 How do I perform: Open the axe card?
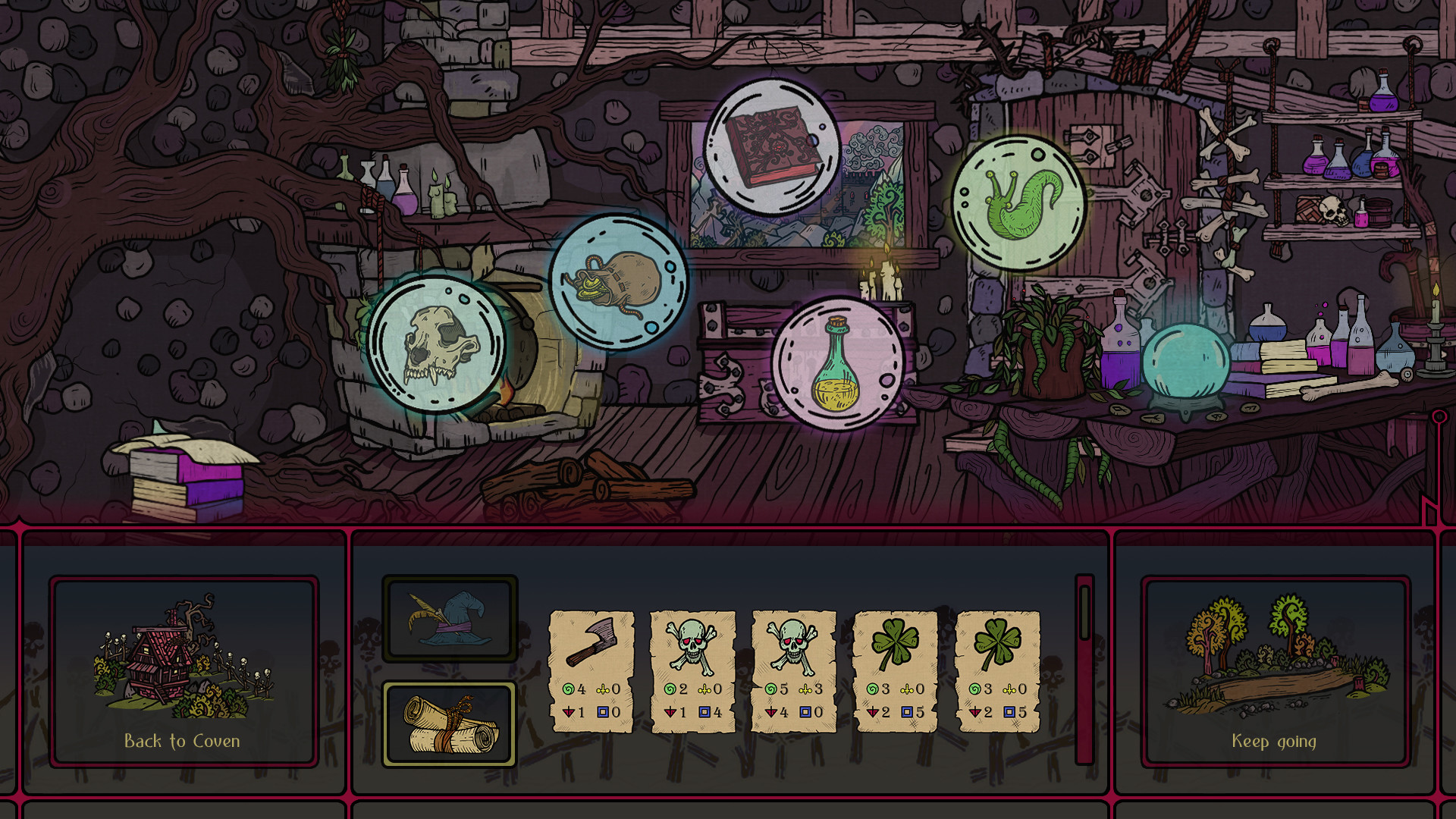click(x=591, y=671)
